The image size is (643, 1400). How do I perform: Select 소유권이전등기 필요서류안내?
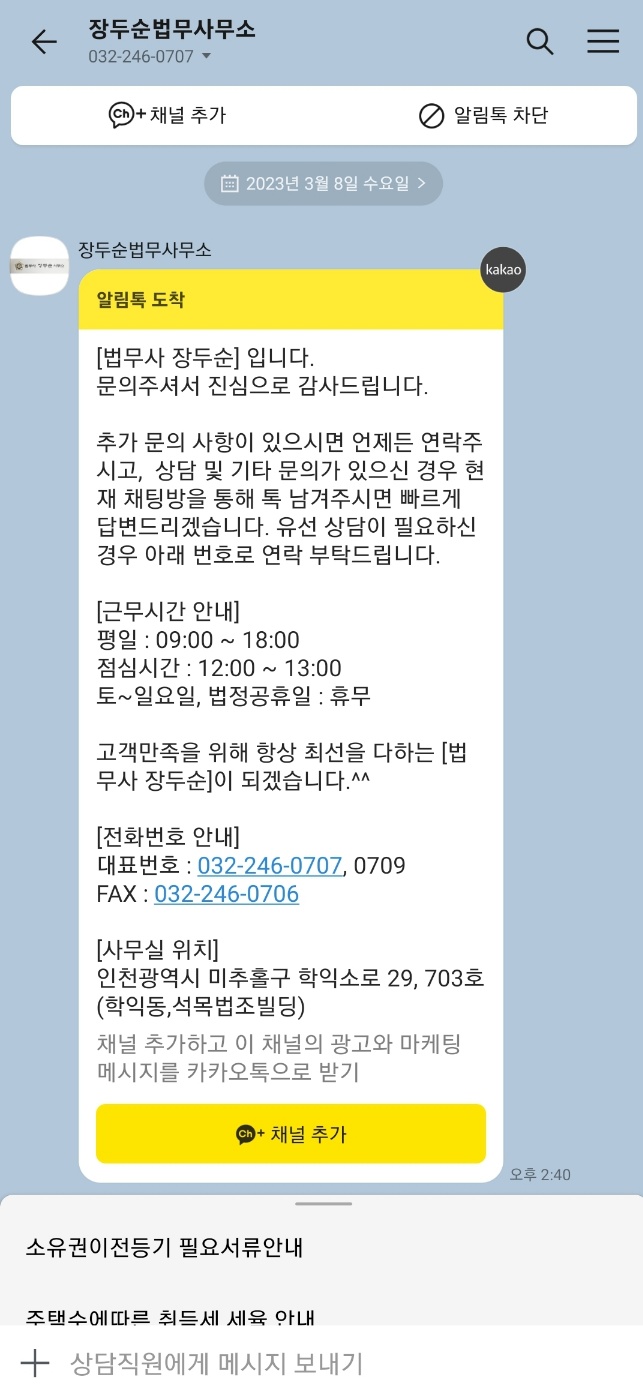[164, 1247]
